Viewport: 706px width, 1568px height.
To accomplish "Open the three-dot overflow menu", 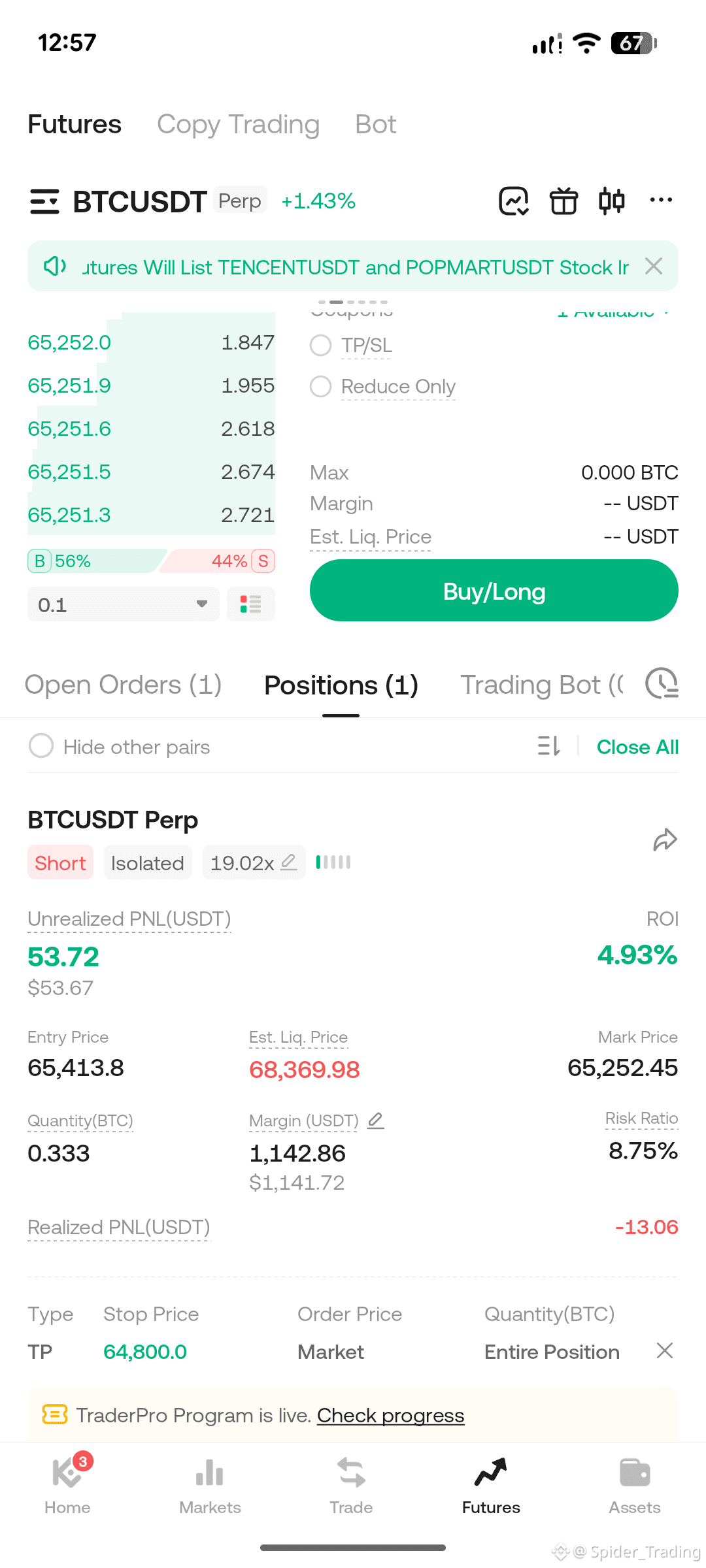I will click(x=661, y=200).
